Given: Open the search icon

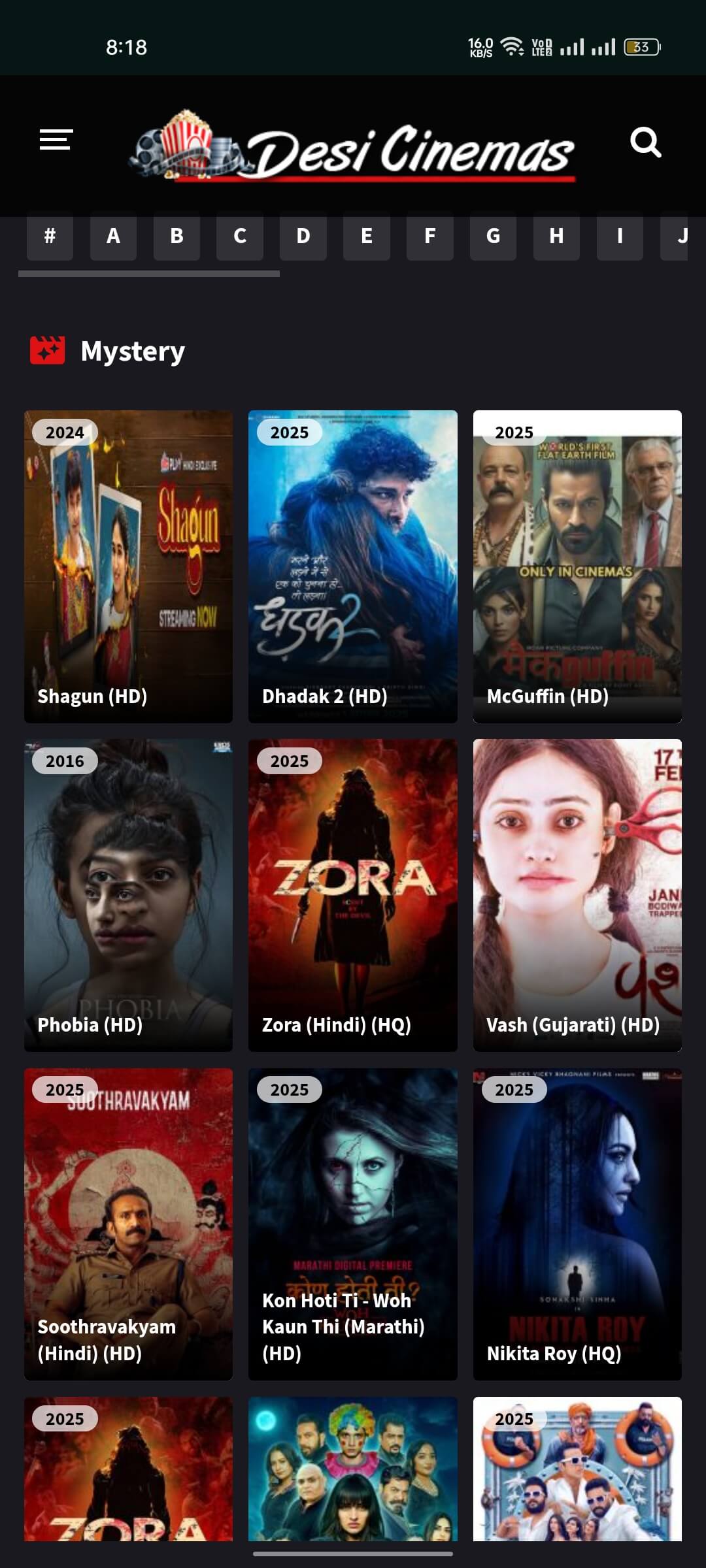Looking at the screenshot, I should [x=645, y=142].
